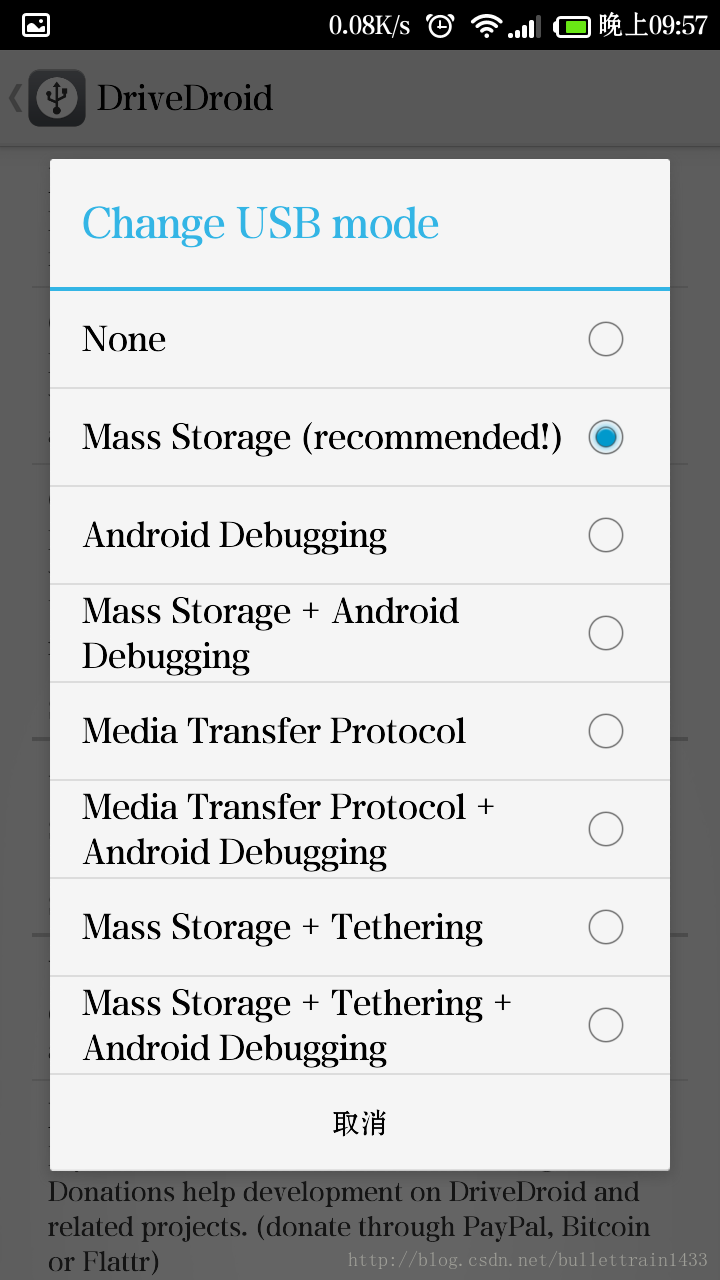
Task: Select the standalone Android Debugging mode
Action: [x=360, y=535]
